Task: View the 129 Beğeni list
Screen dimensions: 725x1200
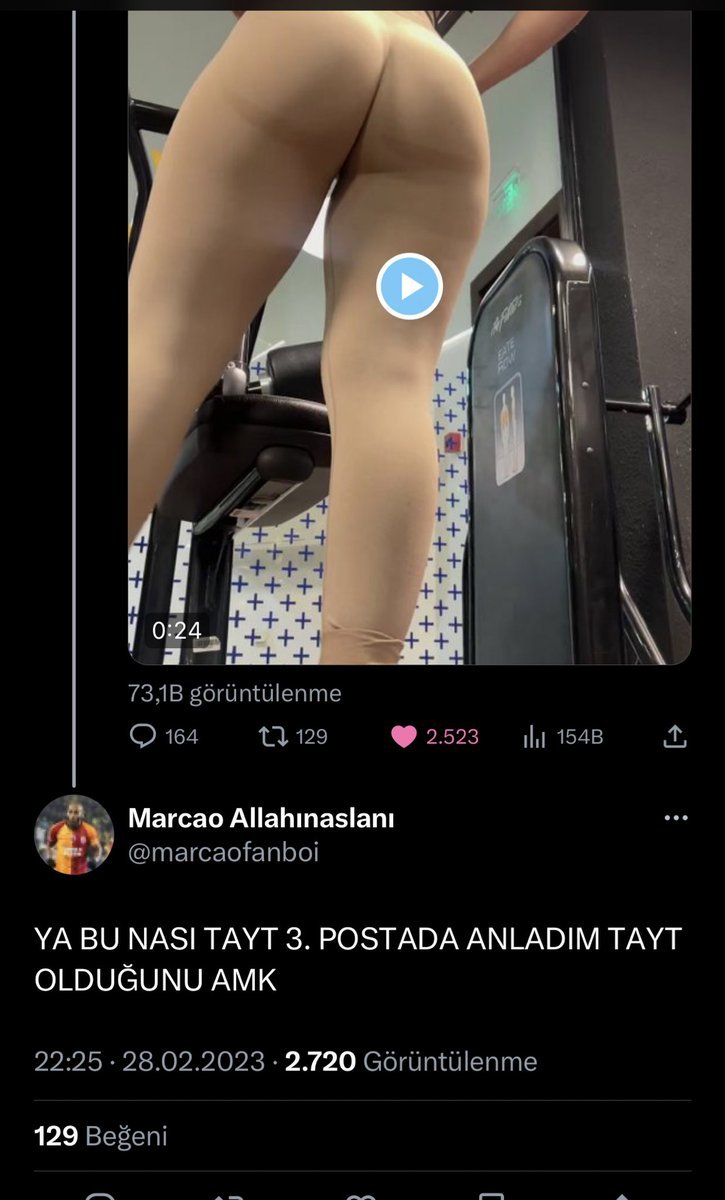Action: 100,1136
